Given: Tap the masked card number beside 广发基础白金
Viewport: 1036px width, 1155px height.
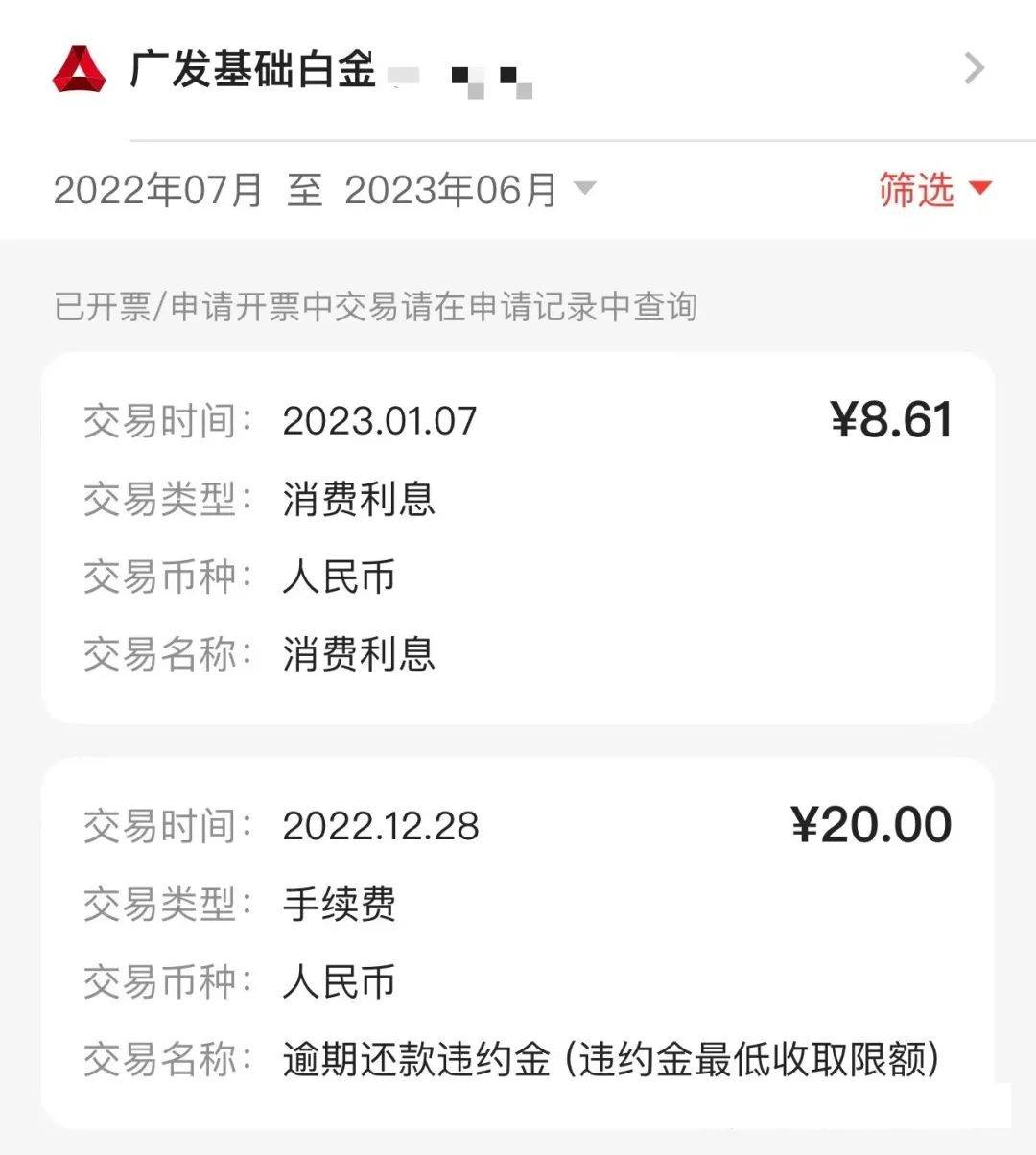Looking at the screenshot, I should (x=460, y=75).
